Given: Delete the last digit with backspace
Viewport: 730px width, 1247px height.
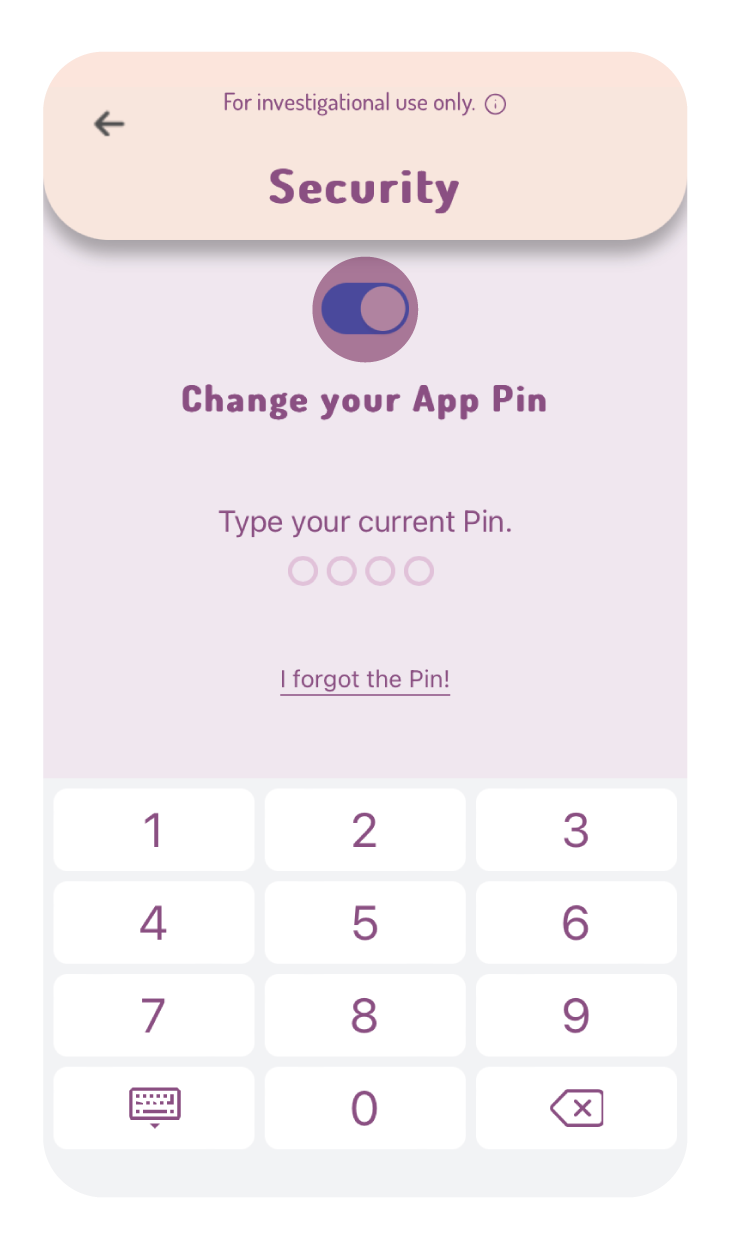Looking at the screenshot, I should [x=576, y=1108].
